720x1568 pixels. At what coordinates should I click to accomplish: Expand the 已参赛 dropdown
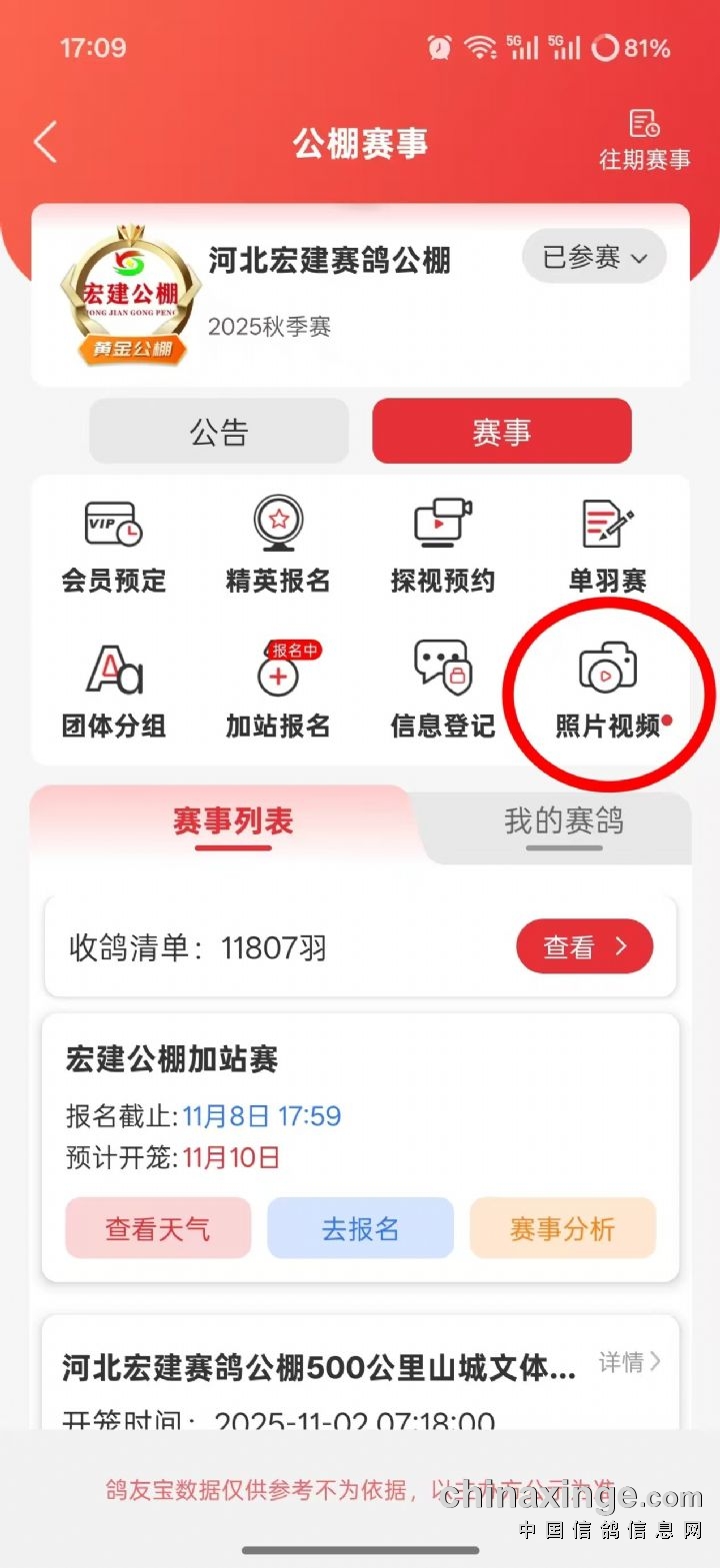point(594,258)
